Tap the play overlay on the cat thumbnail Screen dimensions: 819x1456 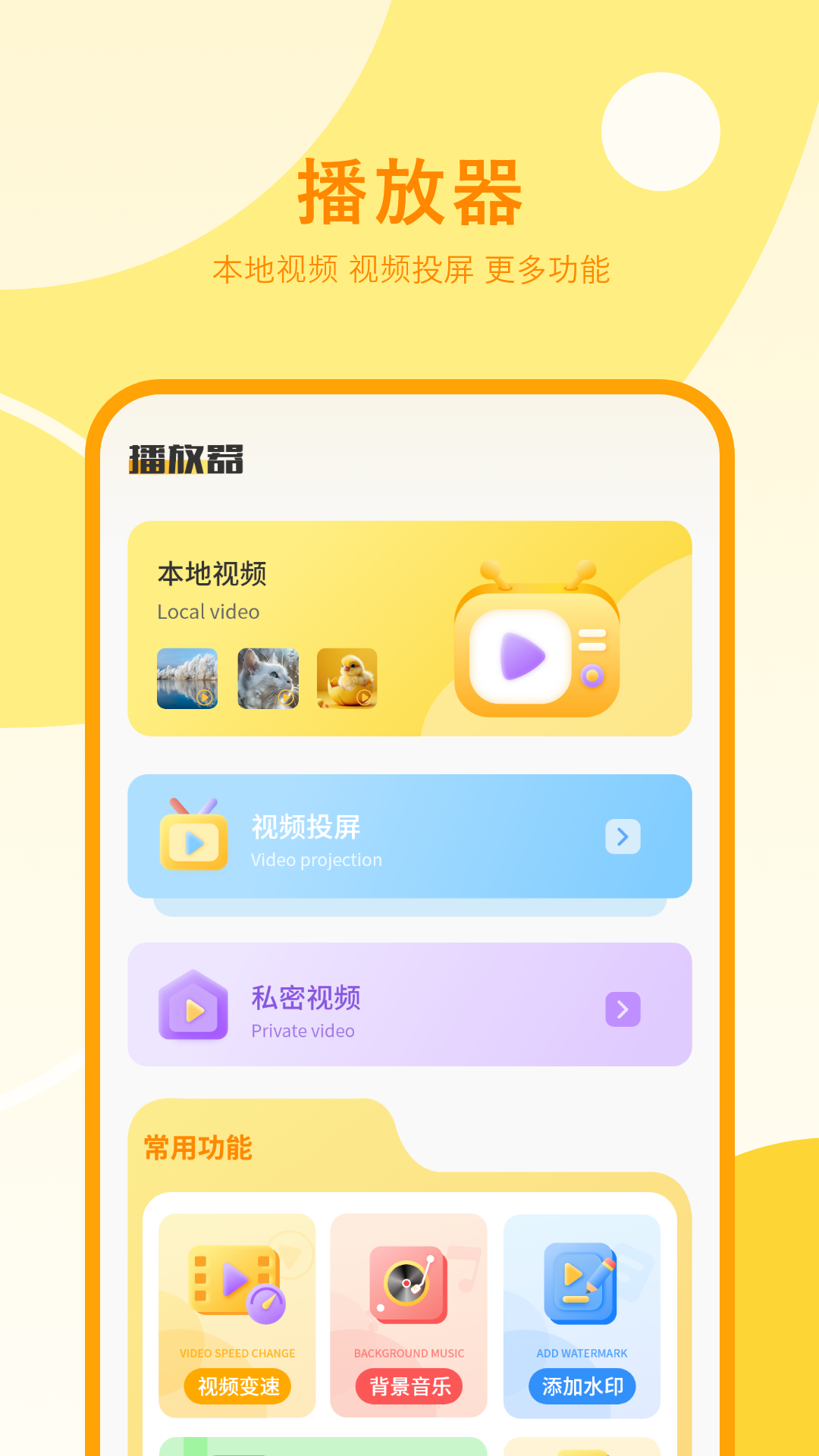pos(286,700)
